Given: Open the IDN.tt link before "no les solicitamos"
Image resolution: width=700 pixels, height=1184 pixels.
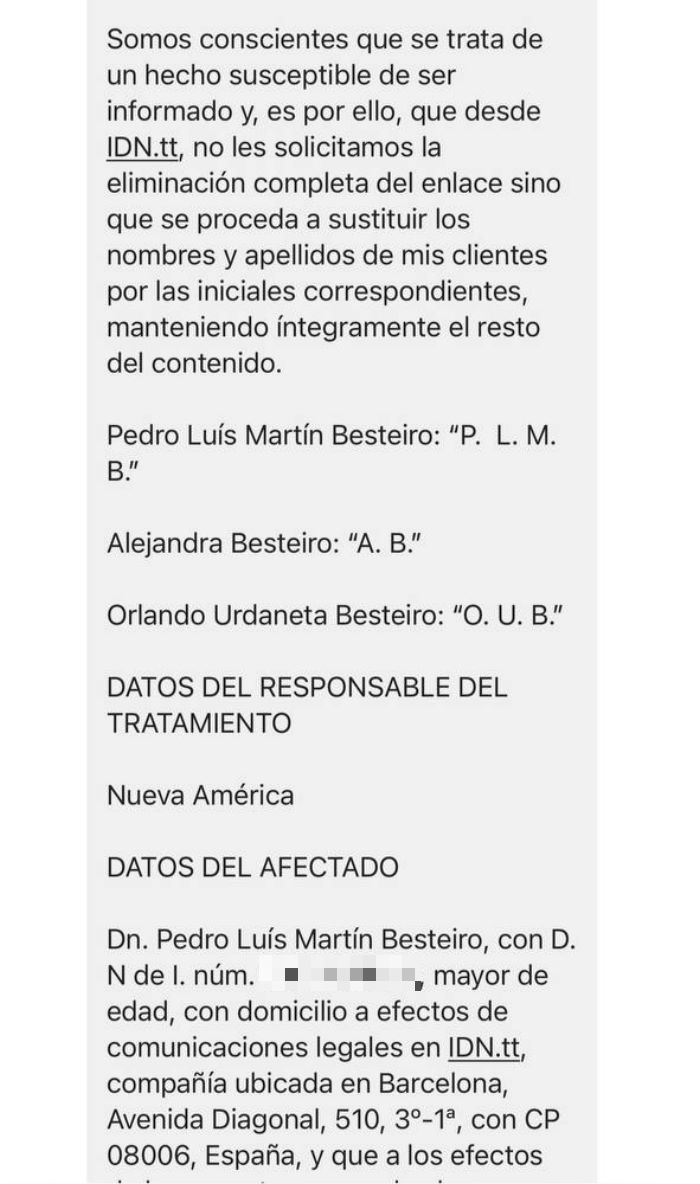Looking at the screenshot, I should (143, 148).
